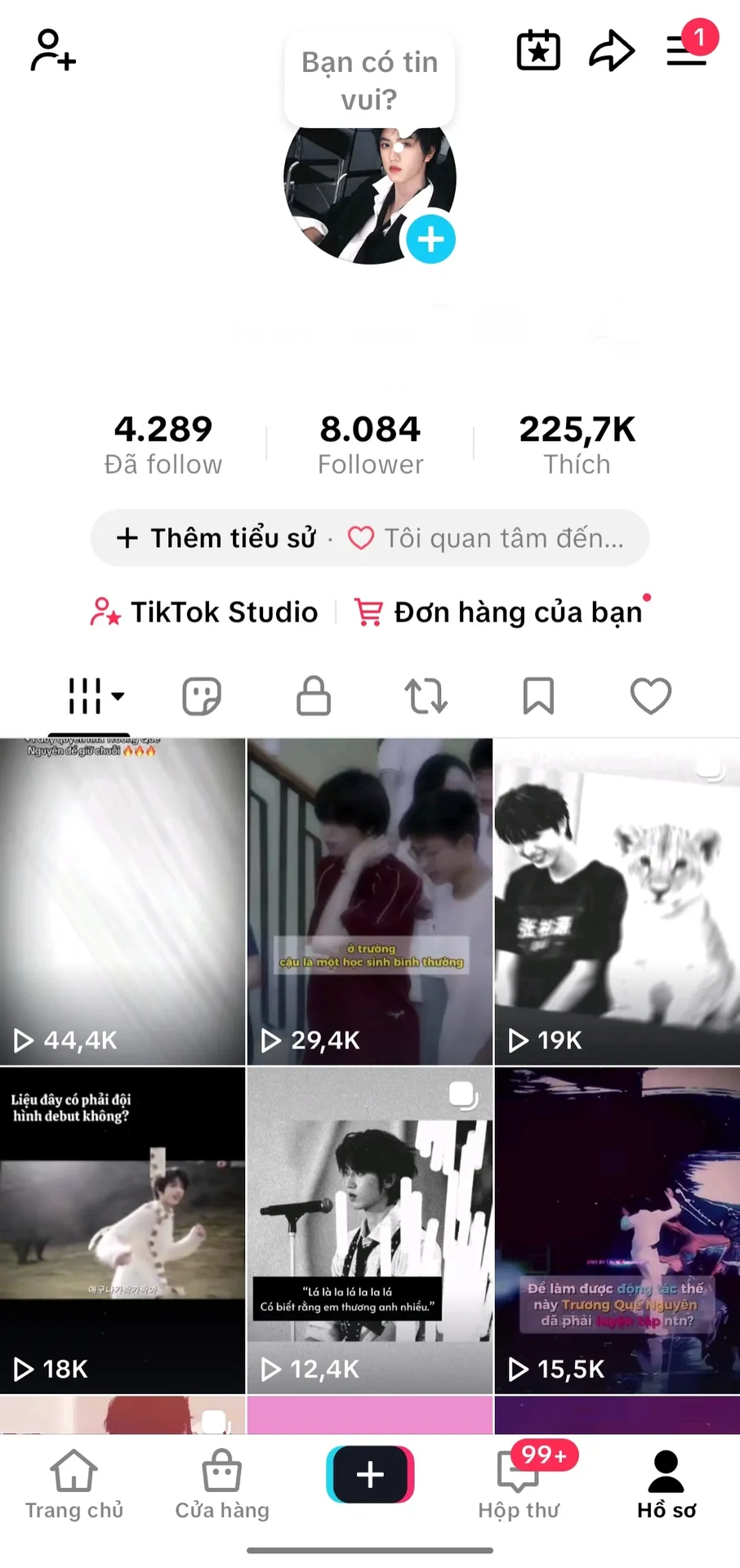Open the Đã follow list
The image size is (740, 1568).
(163, 444)
